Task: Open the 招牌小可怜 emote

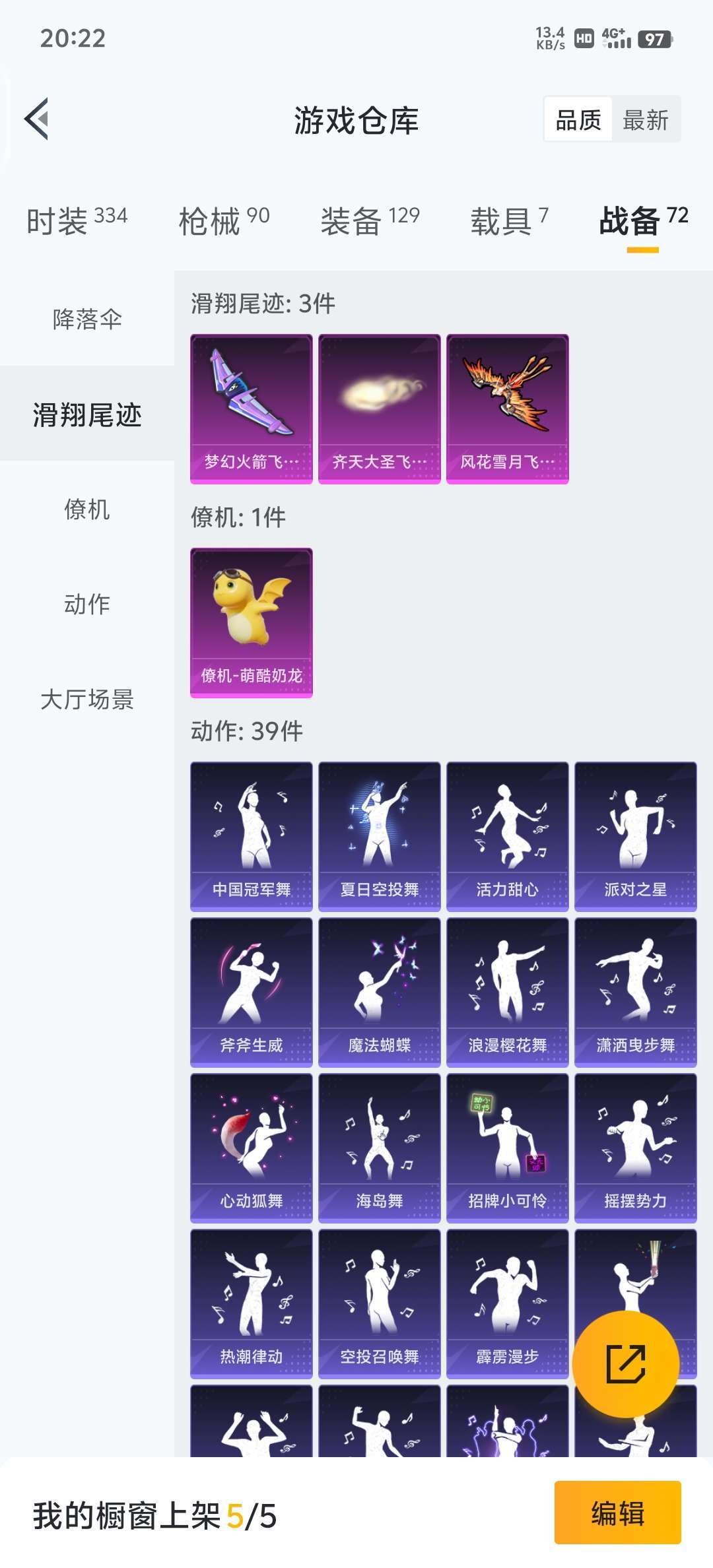Action: [508, 1148]
